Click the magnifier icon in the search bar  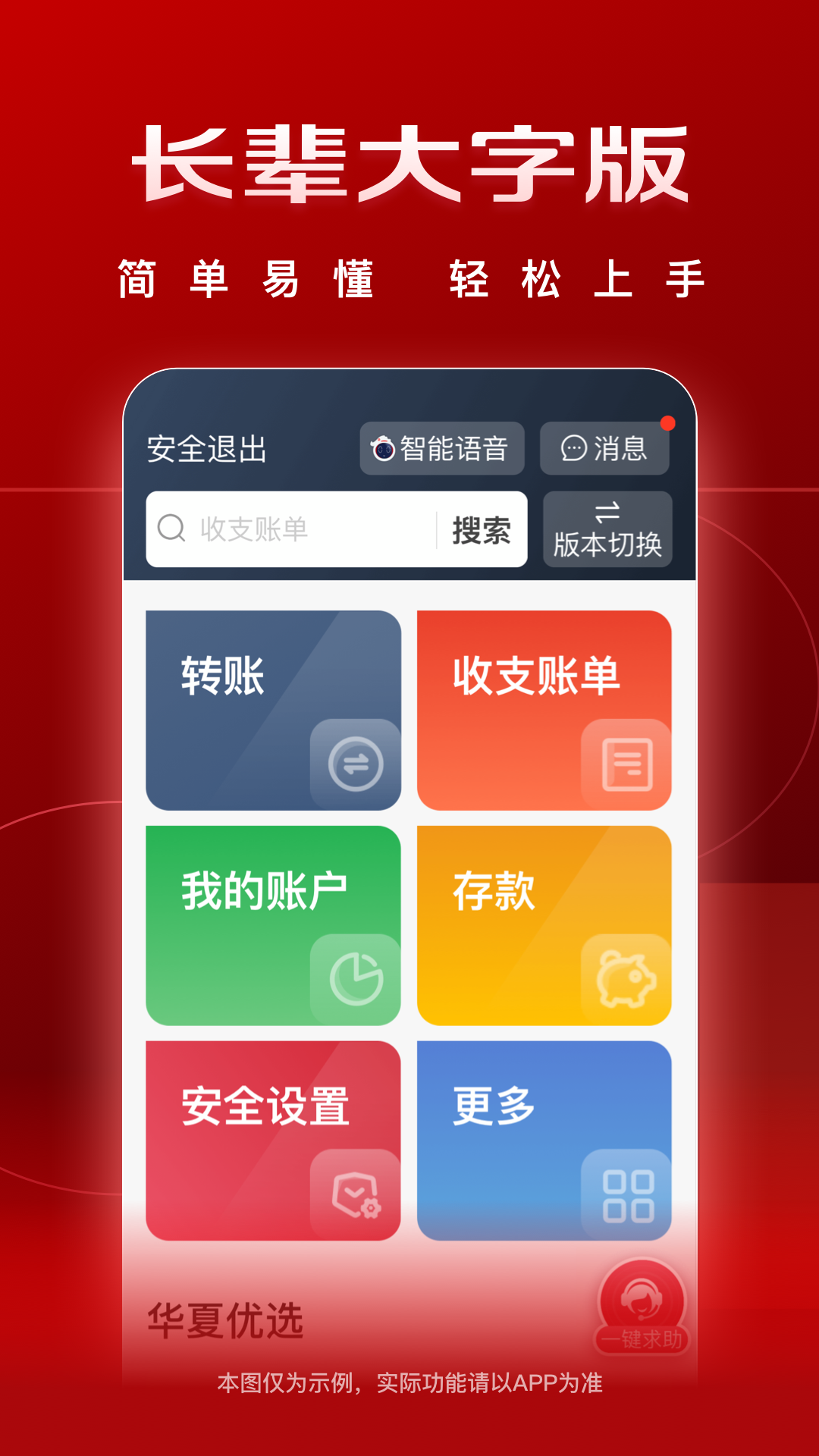[173, 529]
